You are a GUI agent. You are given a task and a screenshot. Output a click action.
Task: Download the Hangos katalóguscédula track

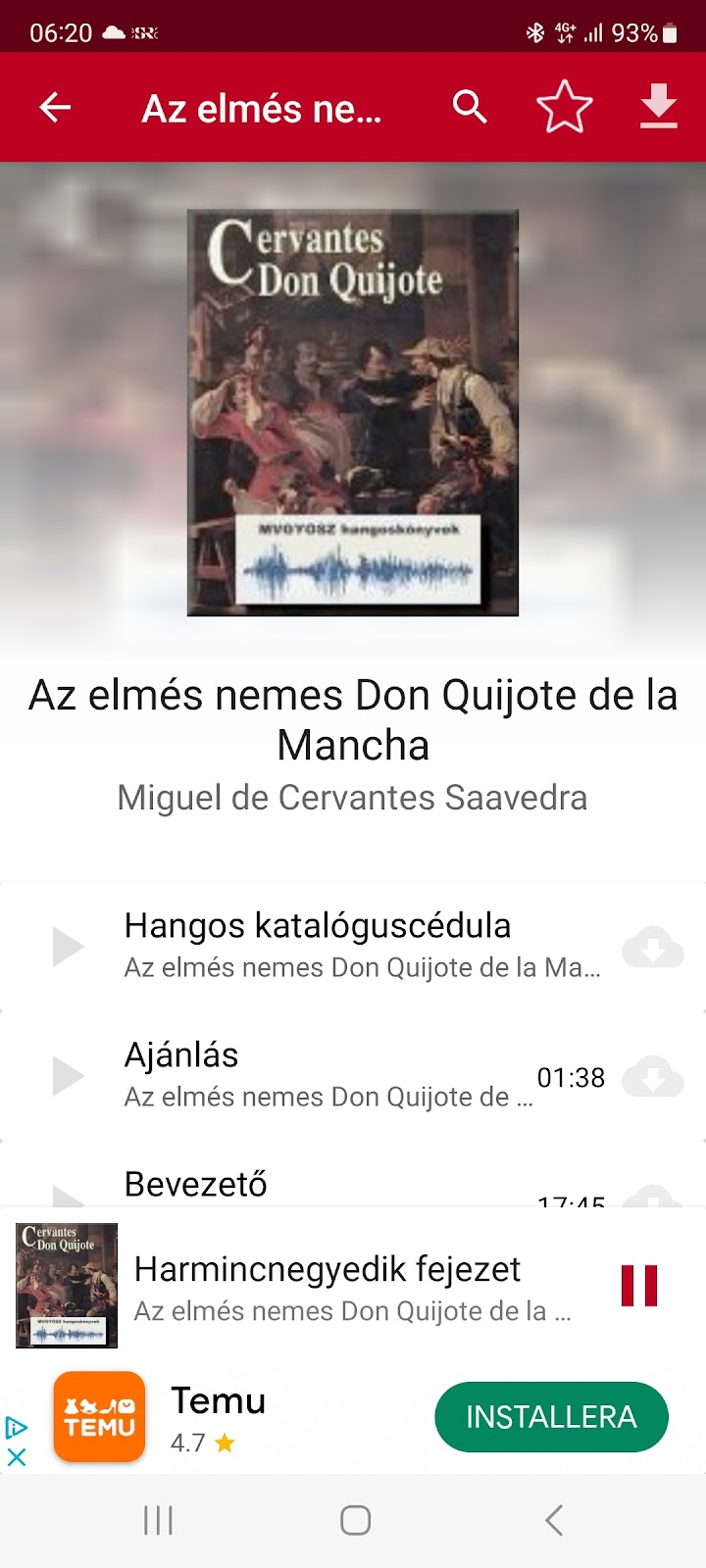(652, 948)
